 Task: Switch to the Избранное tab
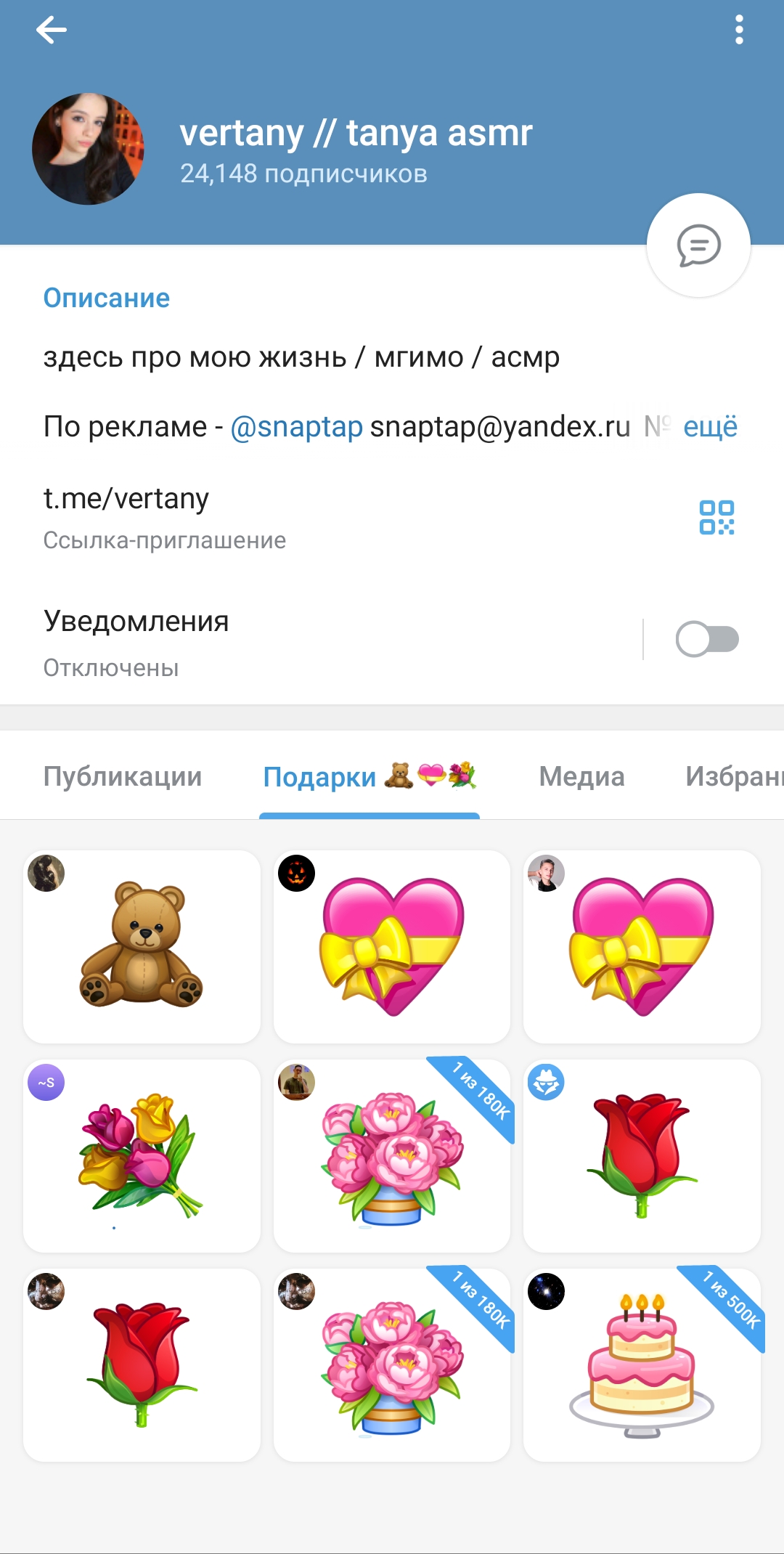pos(734,776)
